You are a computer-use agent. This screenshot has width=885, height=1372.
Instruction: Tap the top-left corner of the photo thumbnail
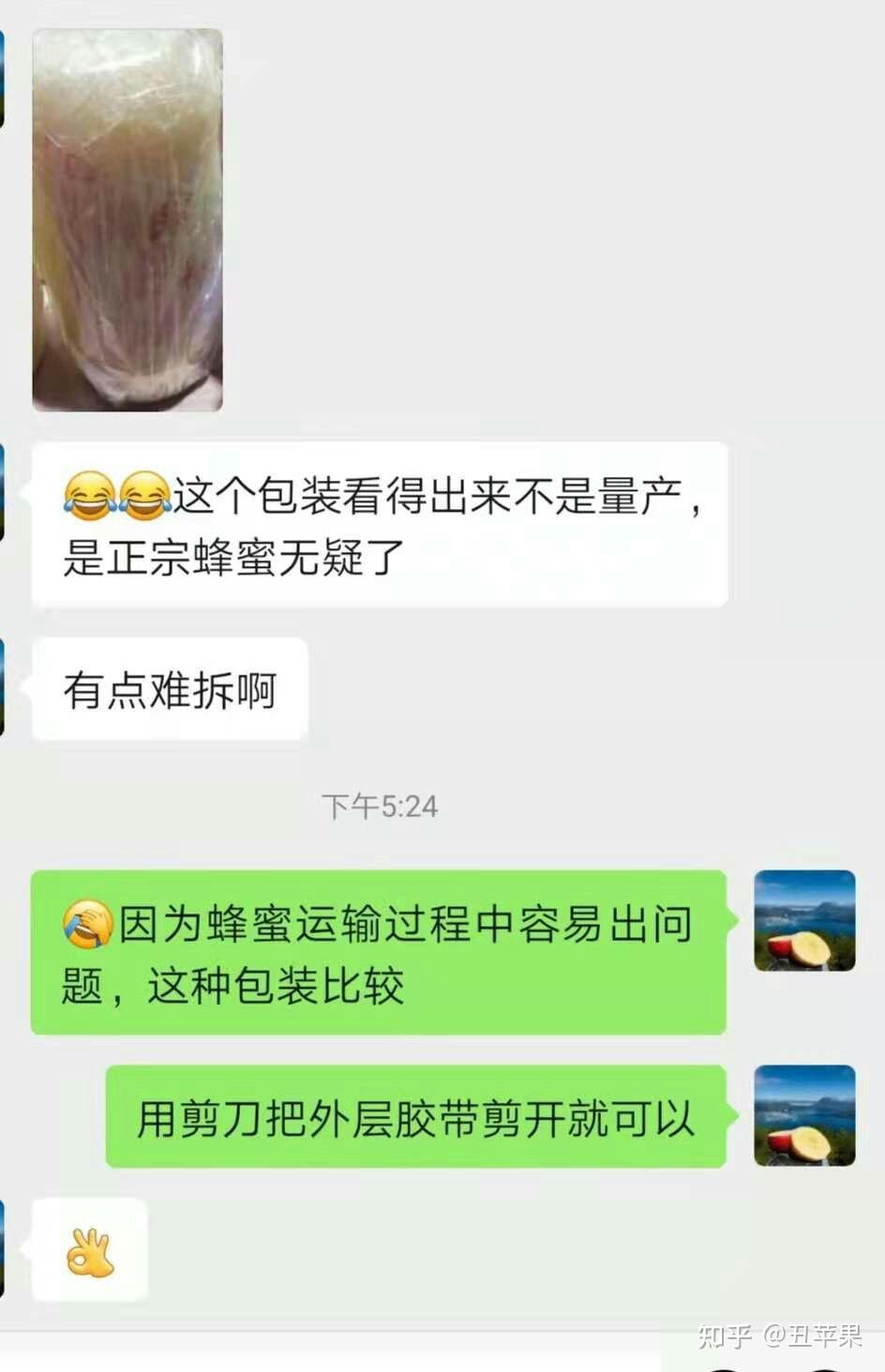(x=37, y=33)
